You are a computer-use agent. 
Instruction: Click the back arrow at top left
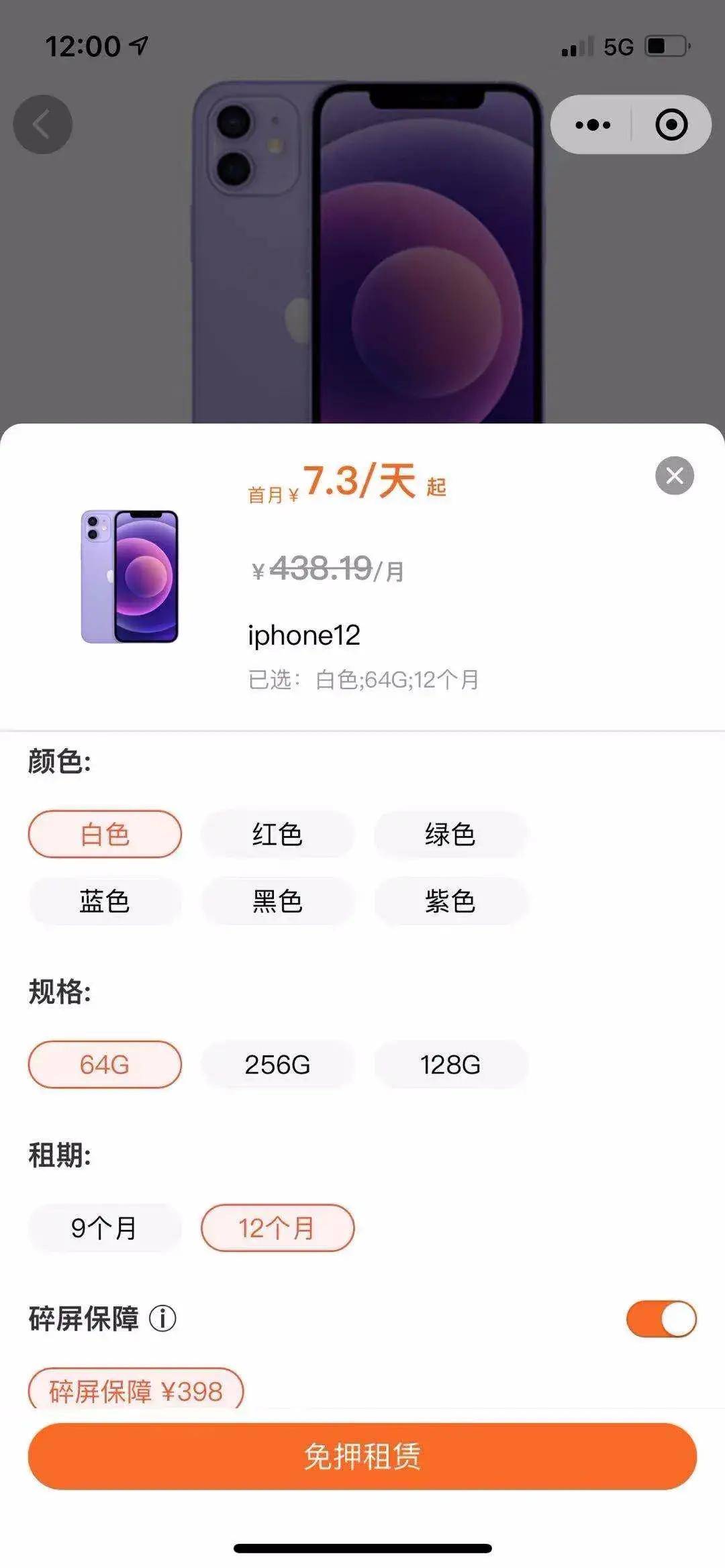[42, 123]
